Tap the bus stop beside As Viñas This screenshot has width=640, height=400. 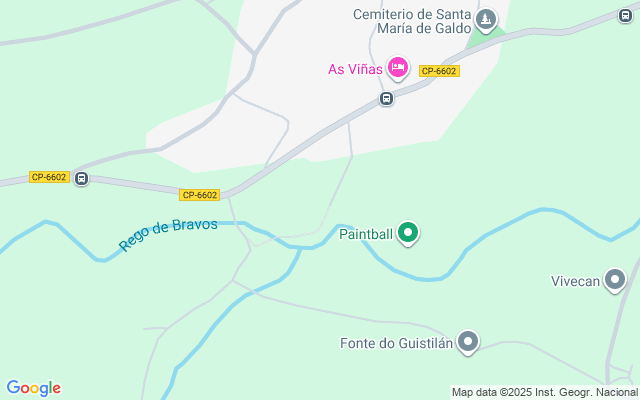[386, 99]
